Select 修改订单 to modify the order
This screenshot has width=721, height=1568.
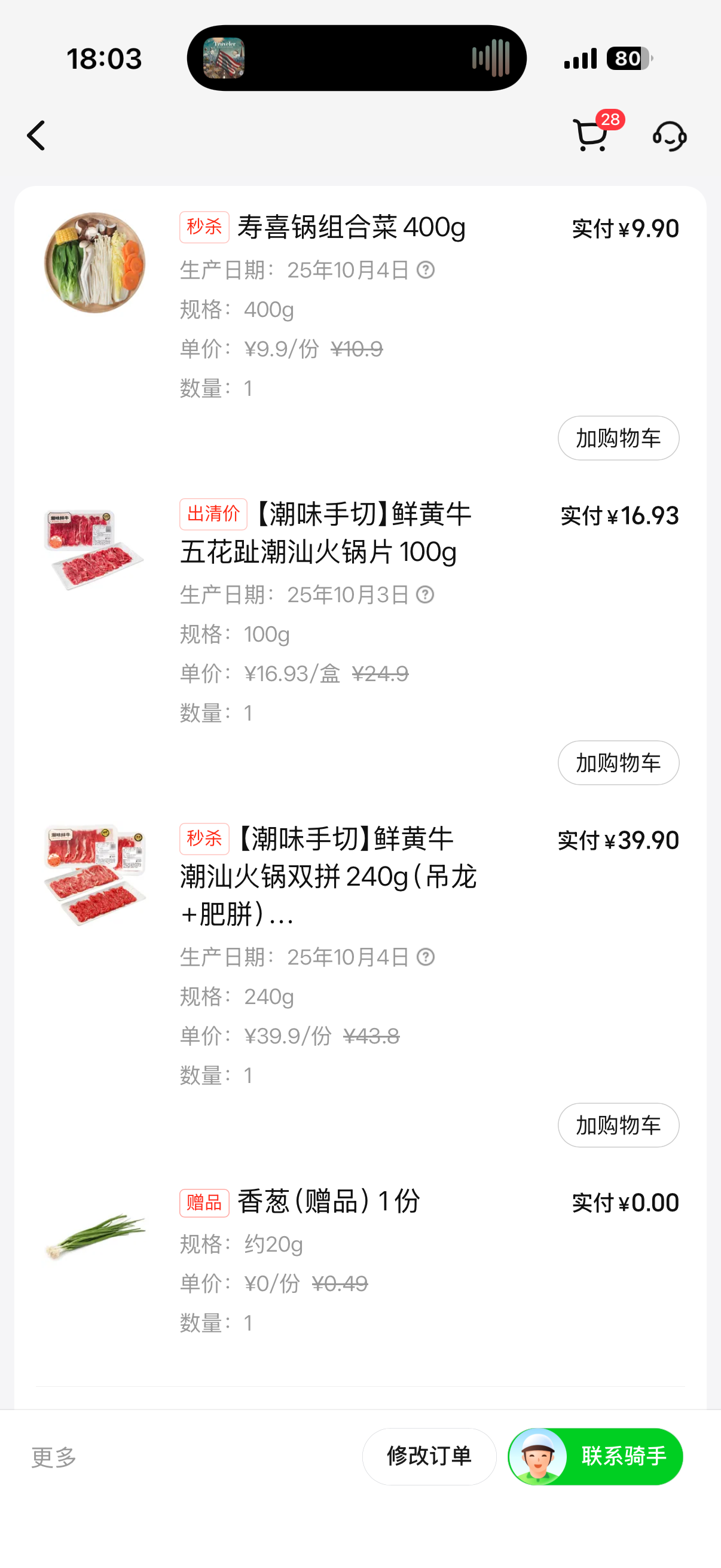pyautogui.click(x=429, y=1456)
